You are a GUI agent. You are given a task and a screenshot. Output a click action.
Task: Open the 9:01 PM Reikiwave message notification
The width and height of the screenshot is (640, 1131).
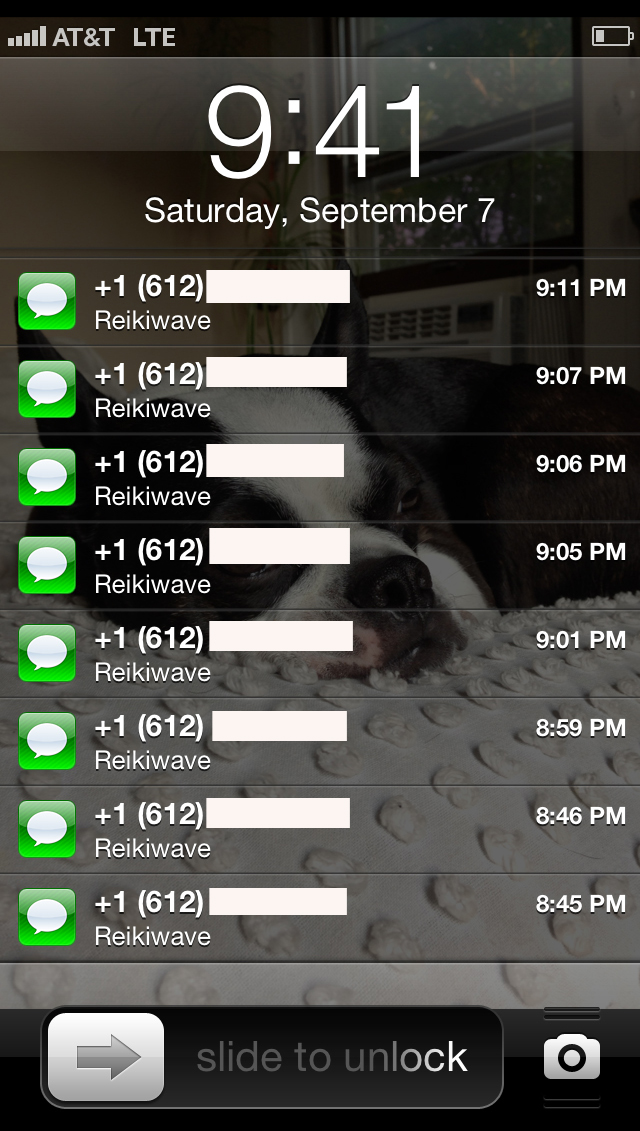point(320,655)
